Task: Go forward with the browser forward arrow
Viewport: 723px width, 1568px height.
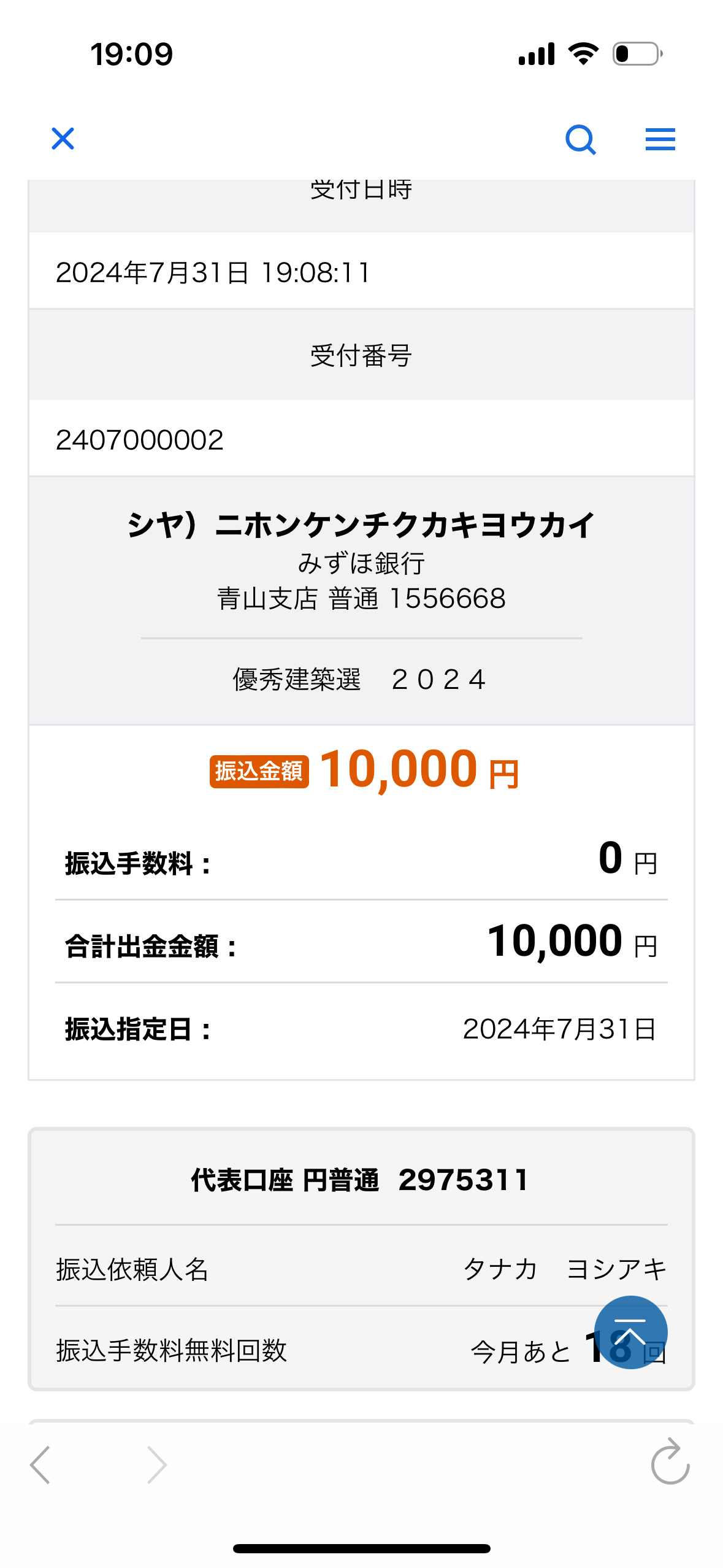Action: point(157,1464)
